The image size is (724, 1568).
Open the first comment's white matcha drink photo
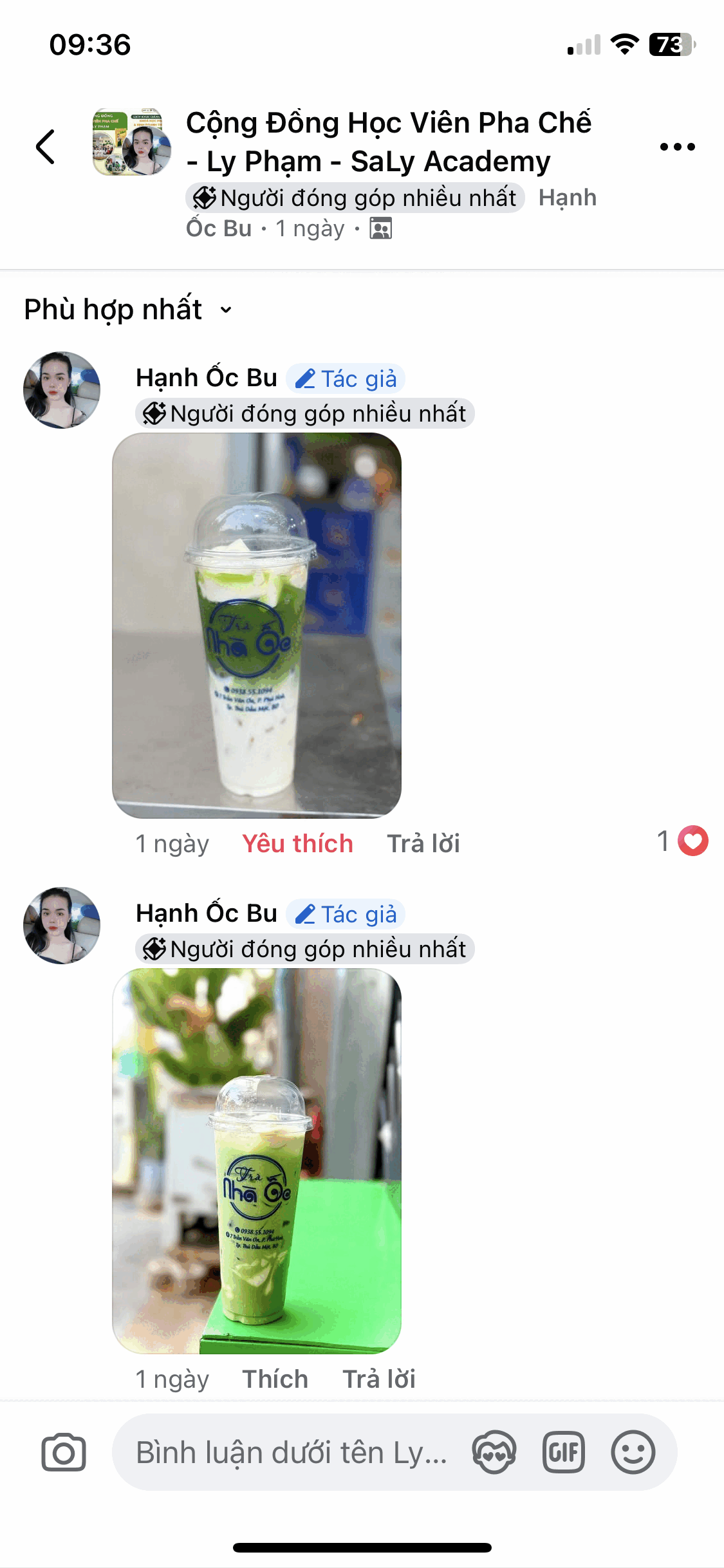[x=257, y=625]
